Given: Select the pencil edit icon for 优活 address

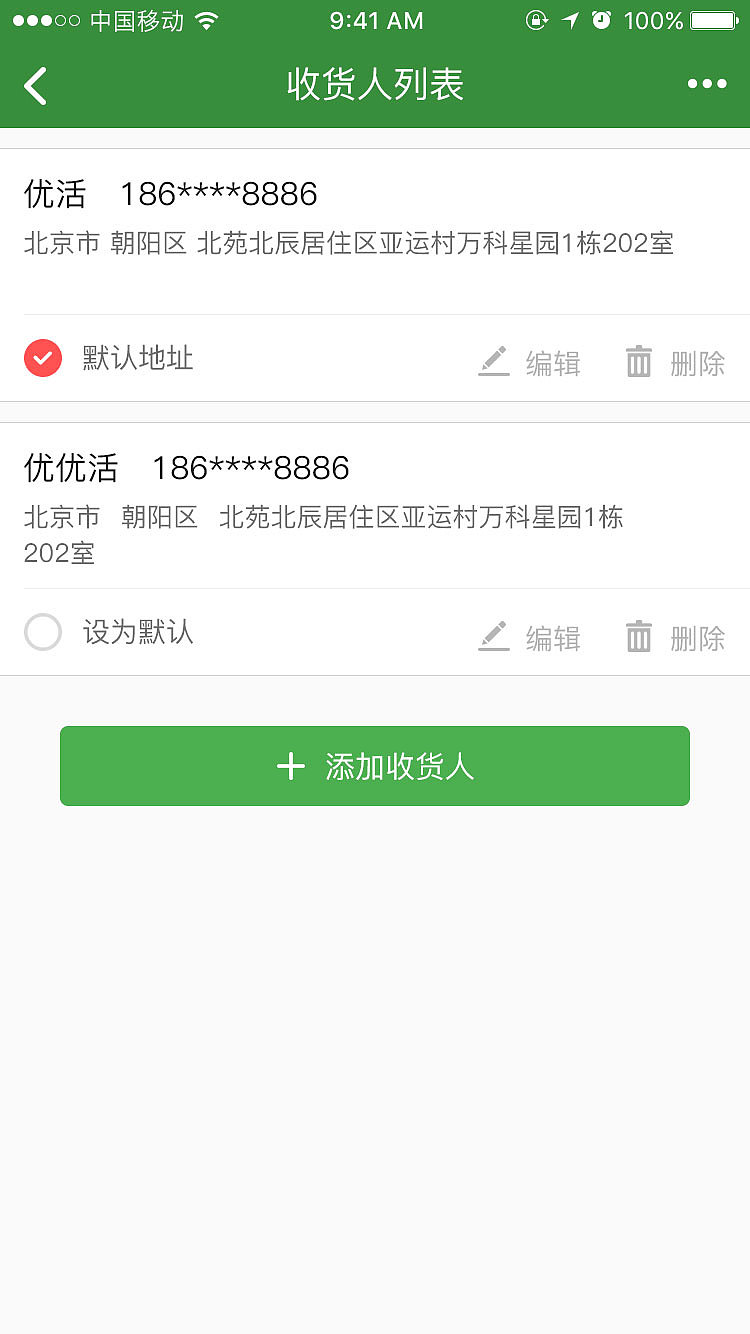Looking at the screenshot, I should click(492, 361).
